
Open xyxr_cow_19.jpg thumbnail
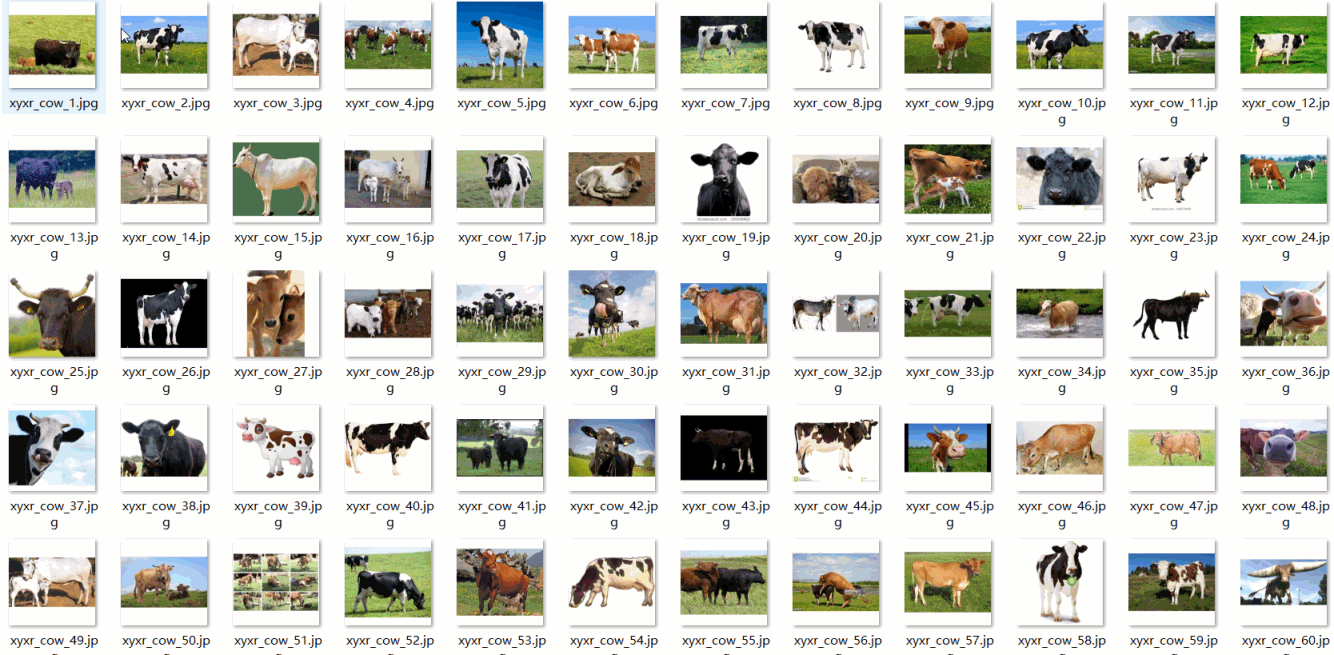pos(724,180)
